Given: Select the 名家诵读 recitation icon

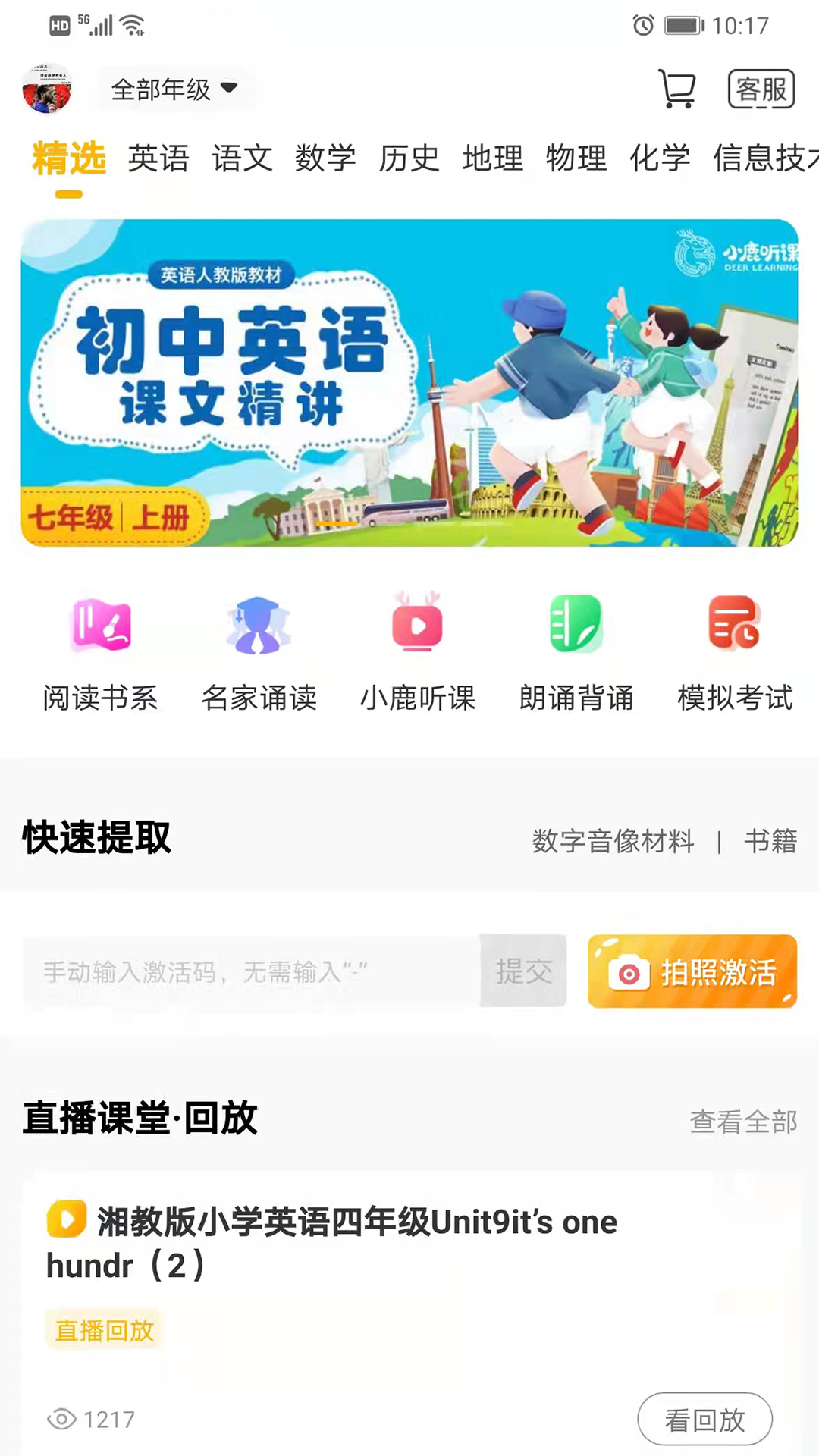Looking at the screenshot, I should coord(258,648).
